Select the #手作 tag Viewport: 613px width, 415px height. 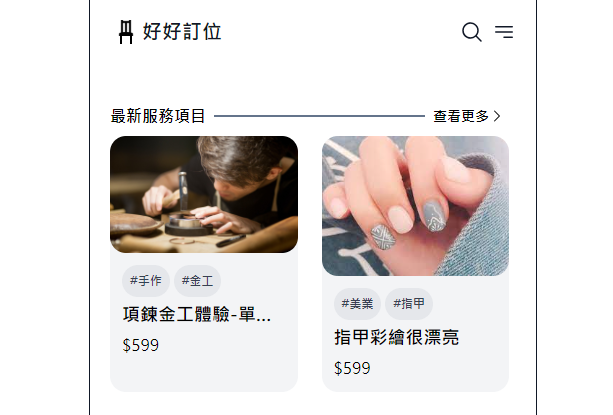146,281
